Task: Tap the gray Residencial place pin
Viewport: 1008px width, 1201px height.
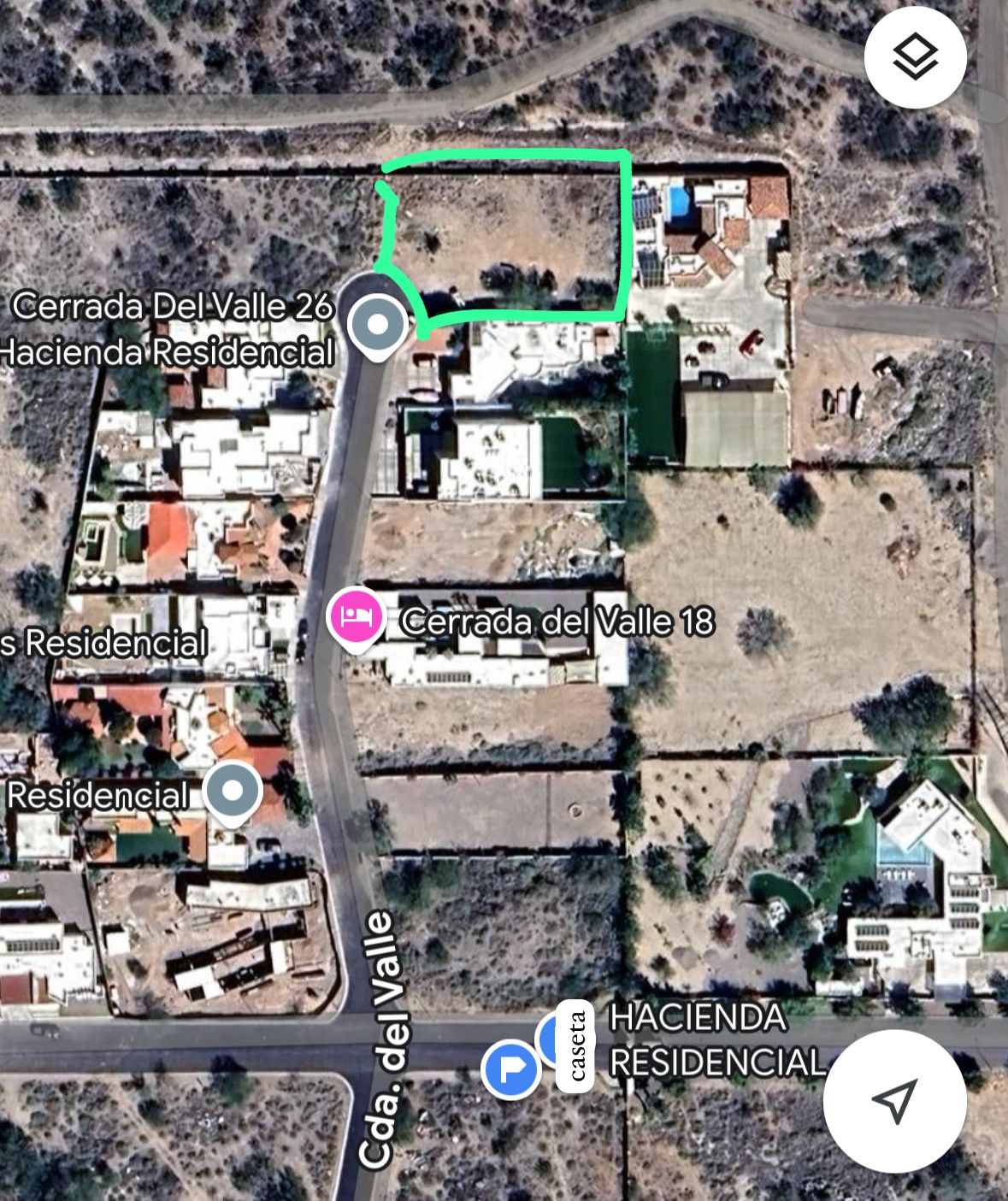Action: (x=233, y=792)
